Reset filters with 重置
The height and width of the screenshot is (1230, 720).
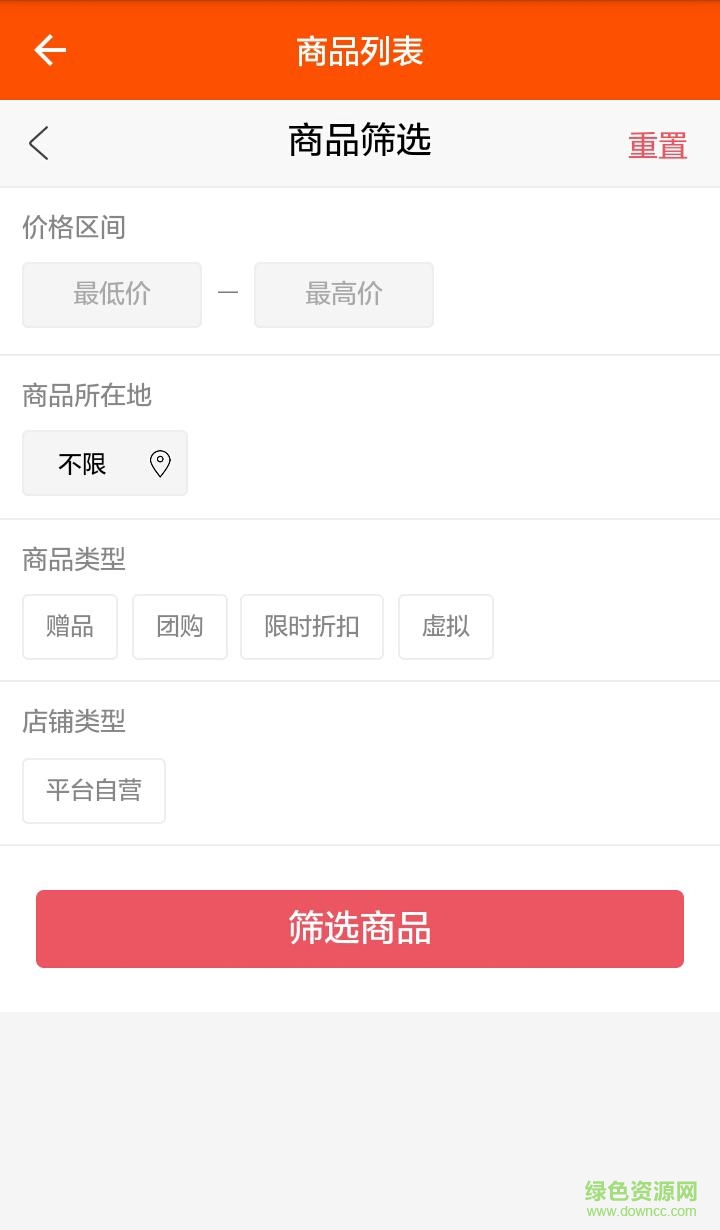tap(657, 145)
